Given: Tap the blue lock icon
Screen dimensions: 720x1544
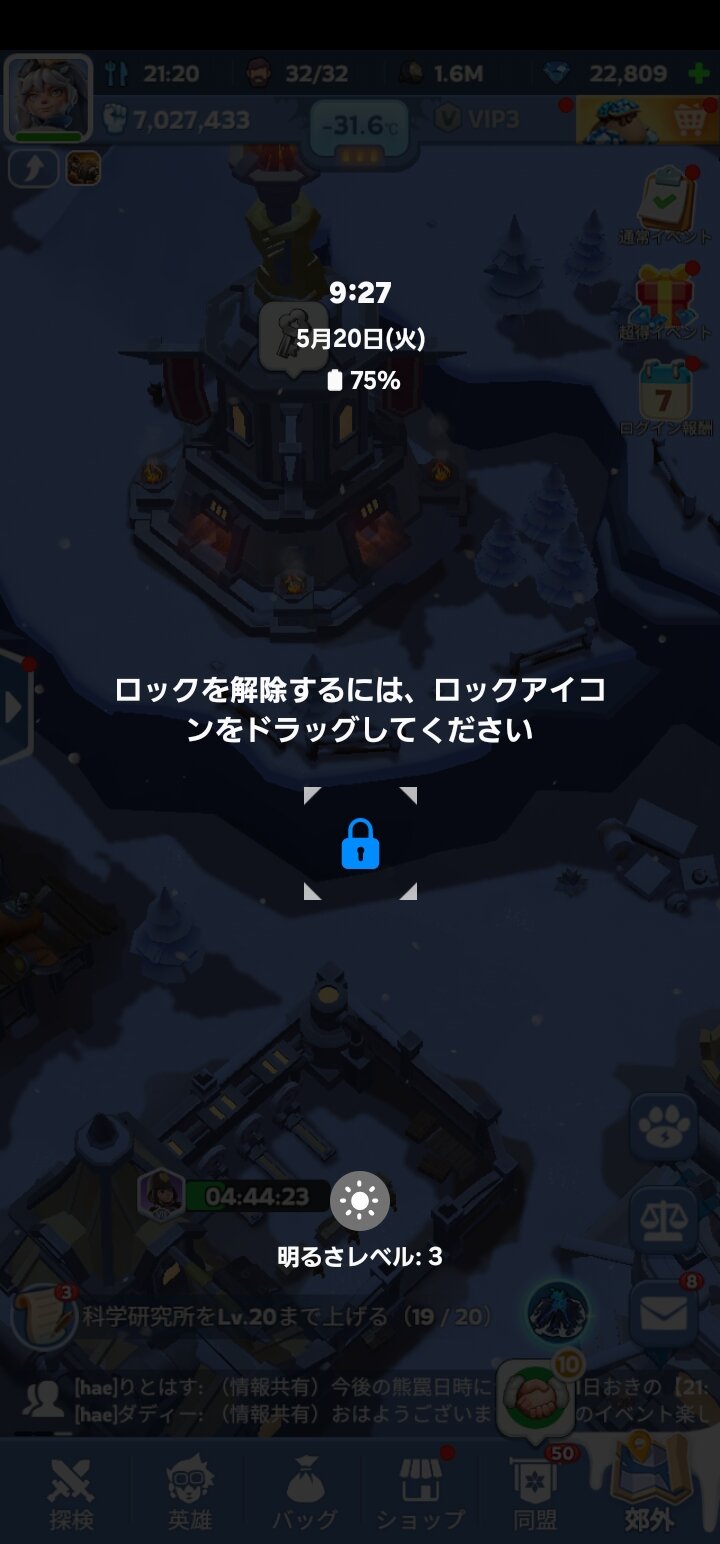Looking at the screenshot, I should pyautogui.click(x=360, y=844).
